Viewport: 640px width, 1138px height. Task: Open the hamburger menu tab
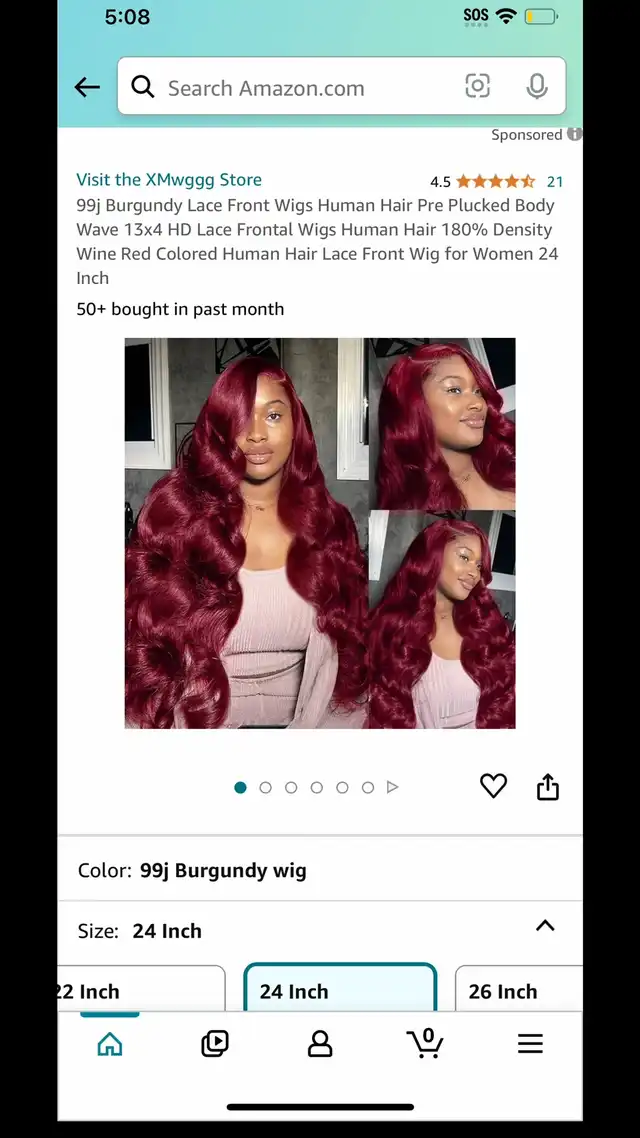click(530, 1044)
